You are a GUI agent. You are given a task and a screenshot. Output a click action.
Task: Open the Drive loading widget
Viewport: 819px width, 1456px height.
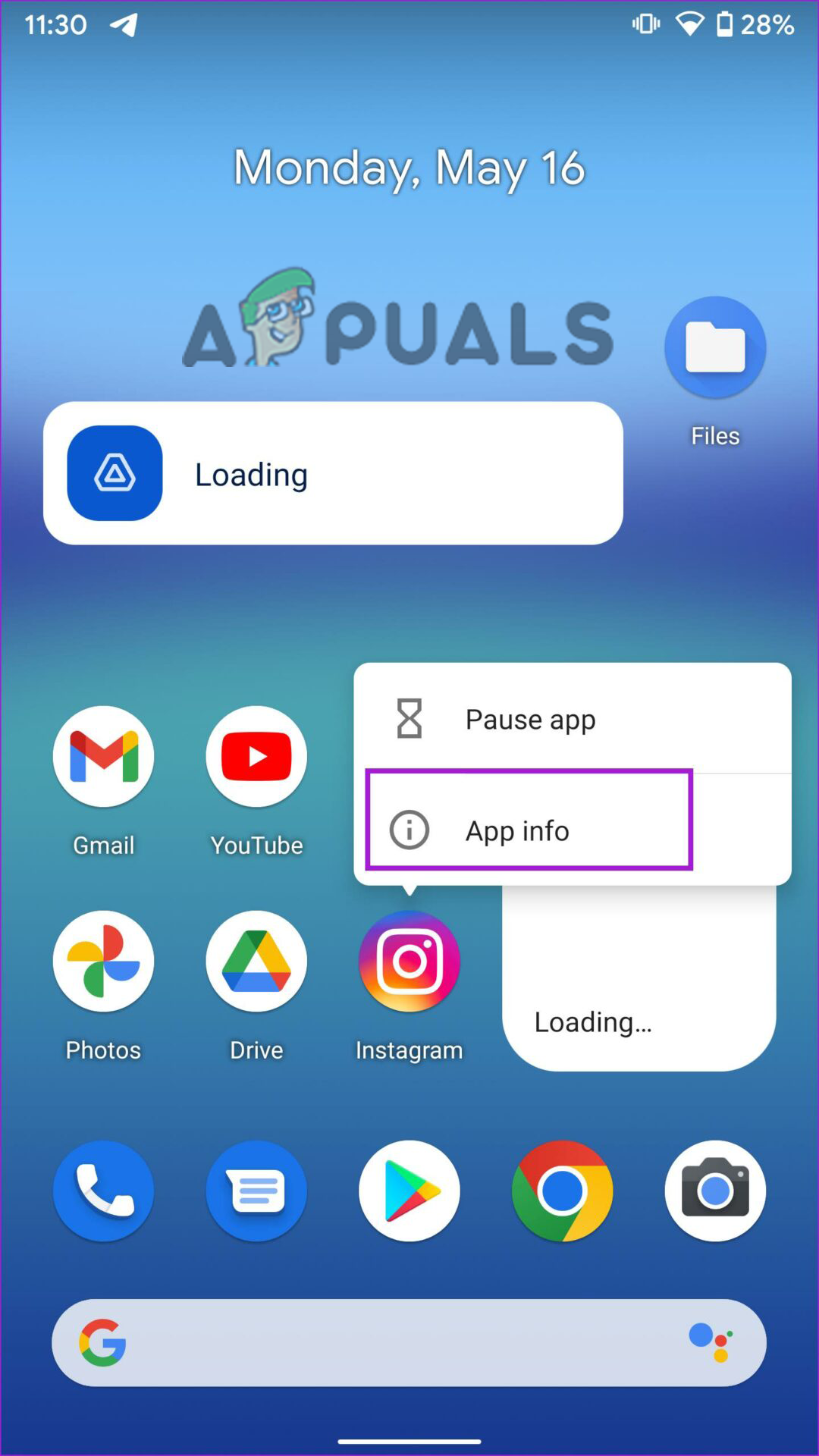(x=333, y=473)
